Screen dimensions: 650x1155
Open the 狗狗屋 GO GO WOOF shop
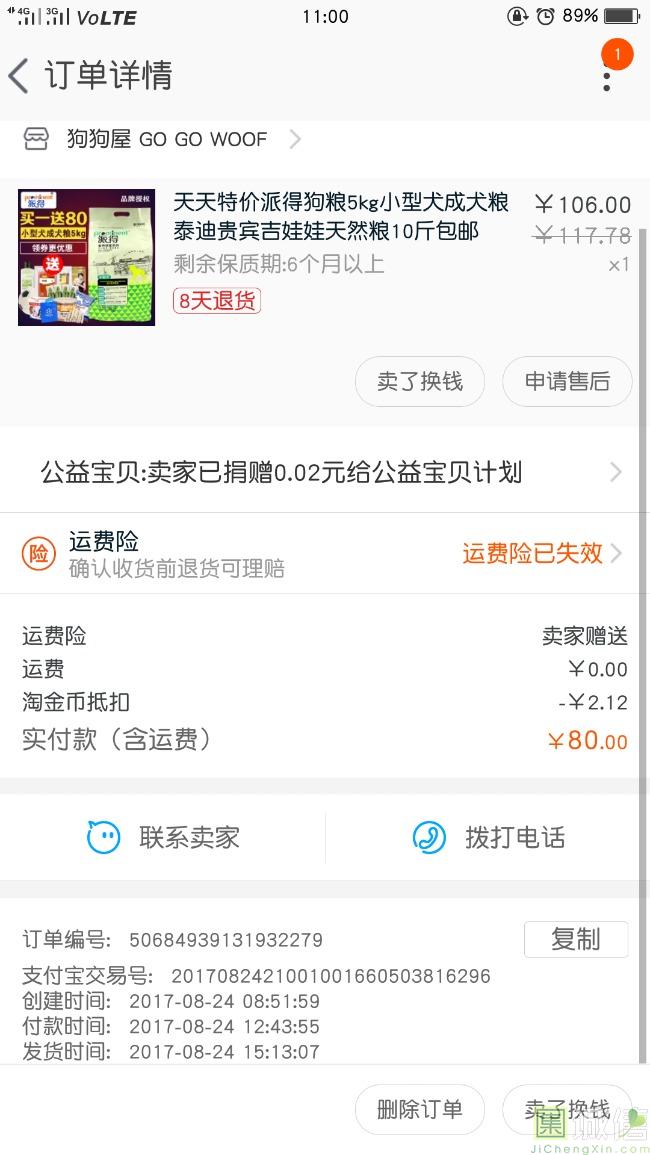pyautogui.click(x=166, y=139)
